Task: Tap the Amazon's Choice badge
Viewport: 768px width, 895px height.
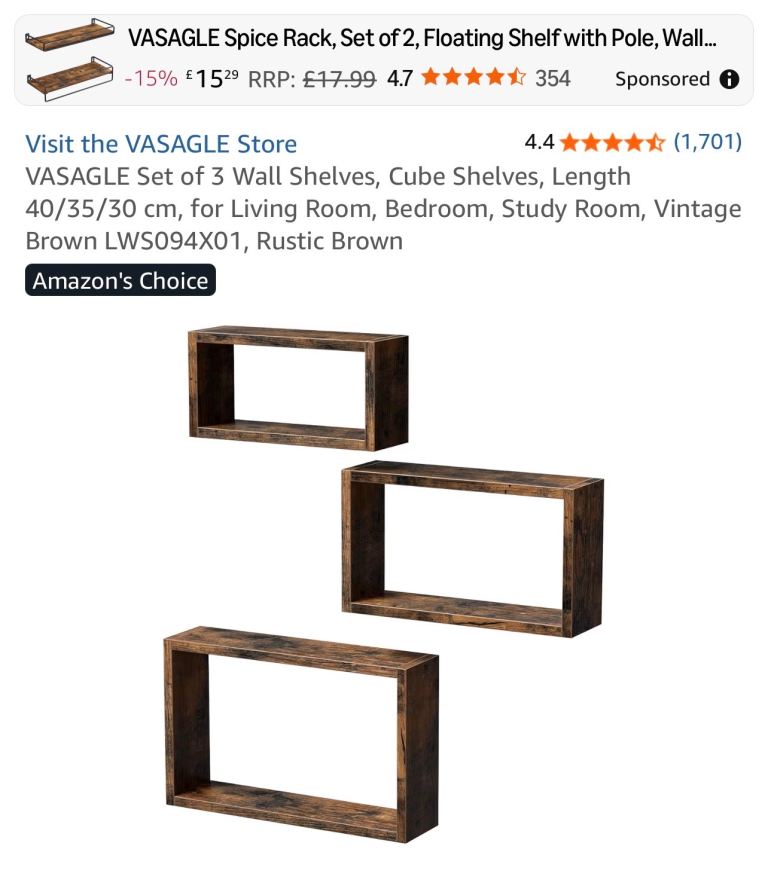Action: [x=120, y=281]
